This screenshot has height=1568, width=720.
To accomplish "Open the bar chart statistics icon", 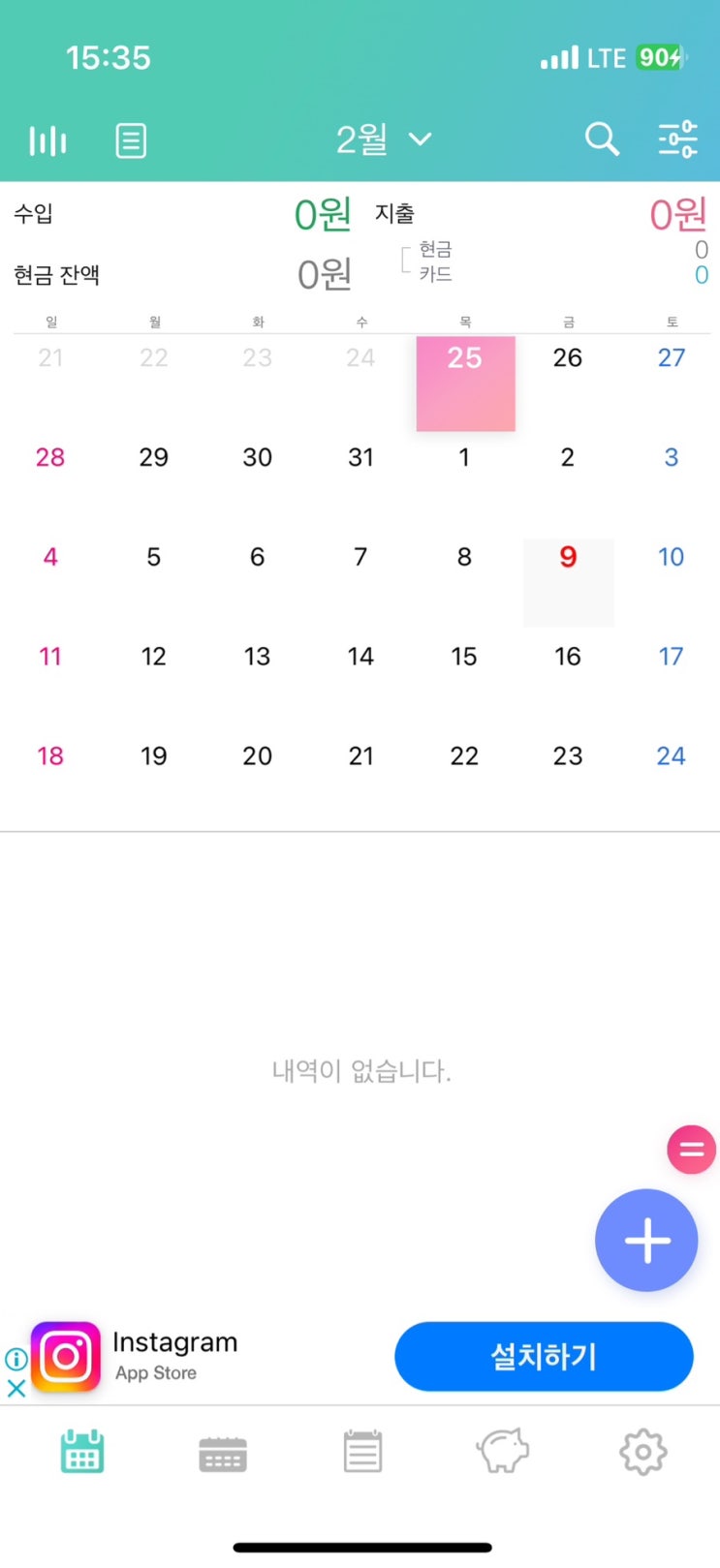I will pyautogui.click(x=47, y=141).
